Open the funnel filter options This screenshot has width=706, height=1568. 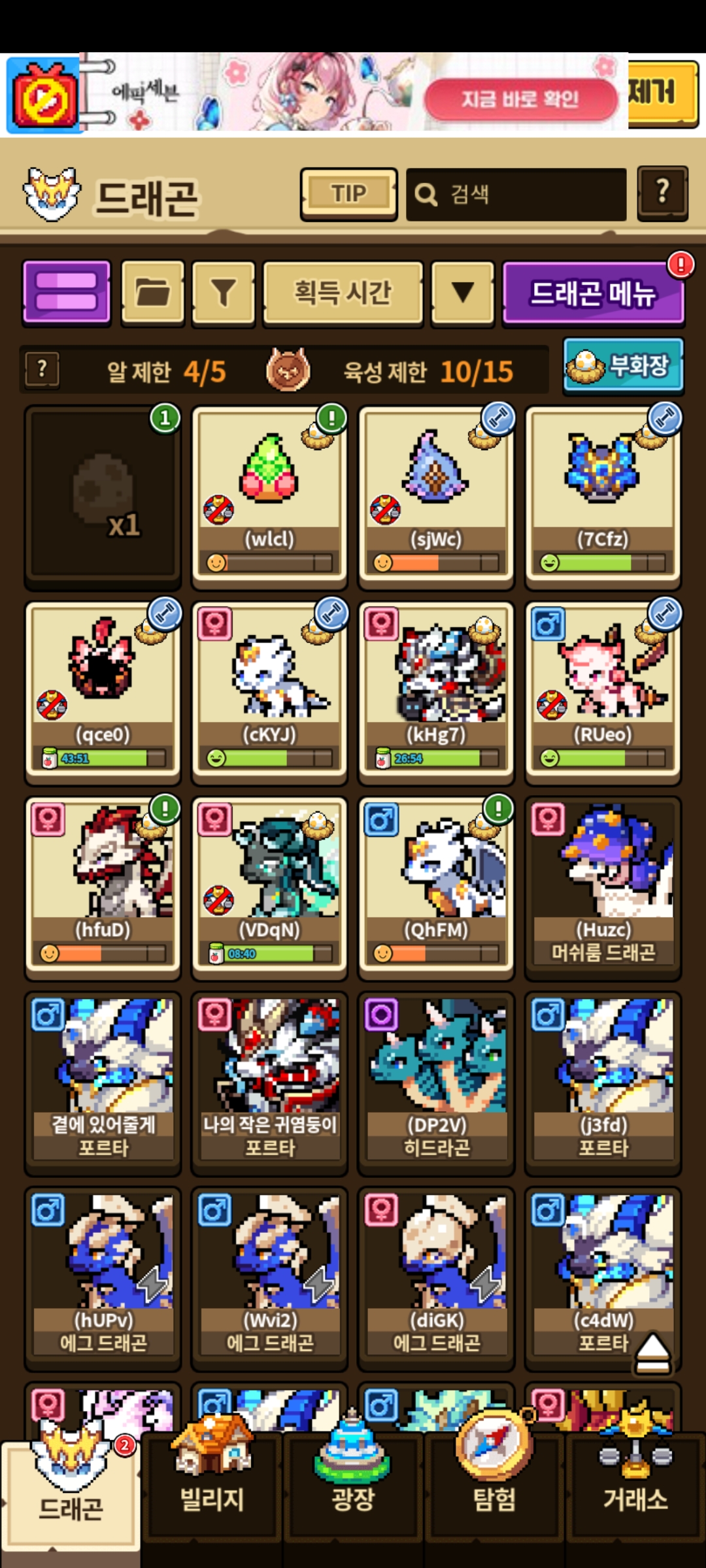tap(223, 291)
